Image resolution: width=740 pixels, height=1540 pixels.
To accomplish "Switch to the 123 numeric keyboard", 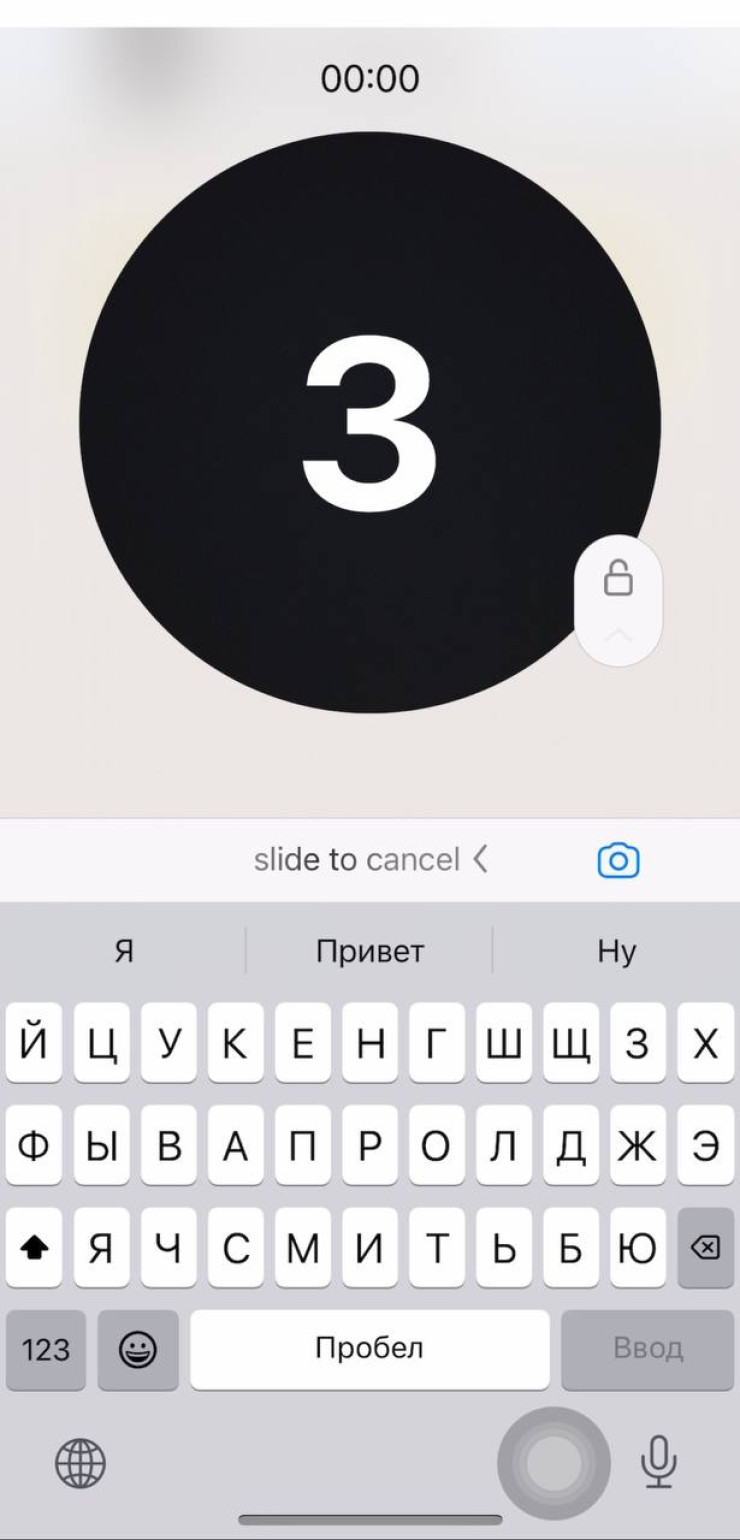I will click(46, 1350).
